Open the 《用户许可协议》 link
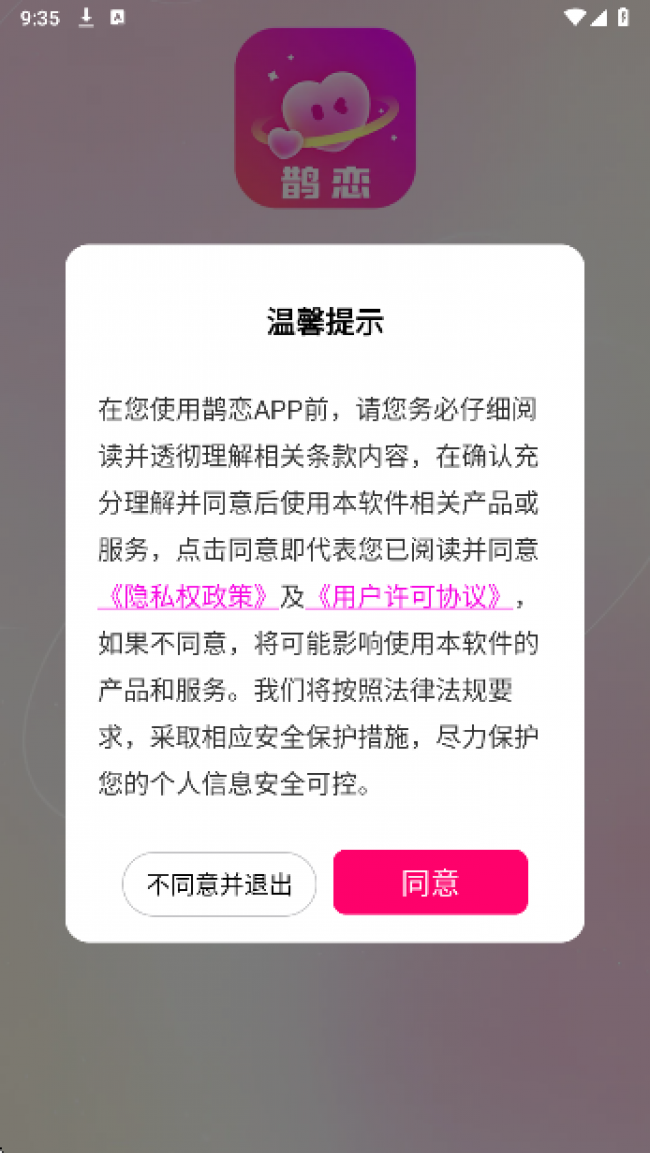 [410, 597]
